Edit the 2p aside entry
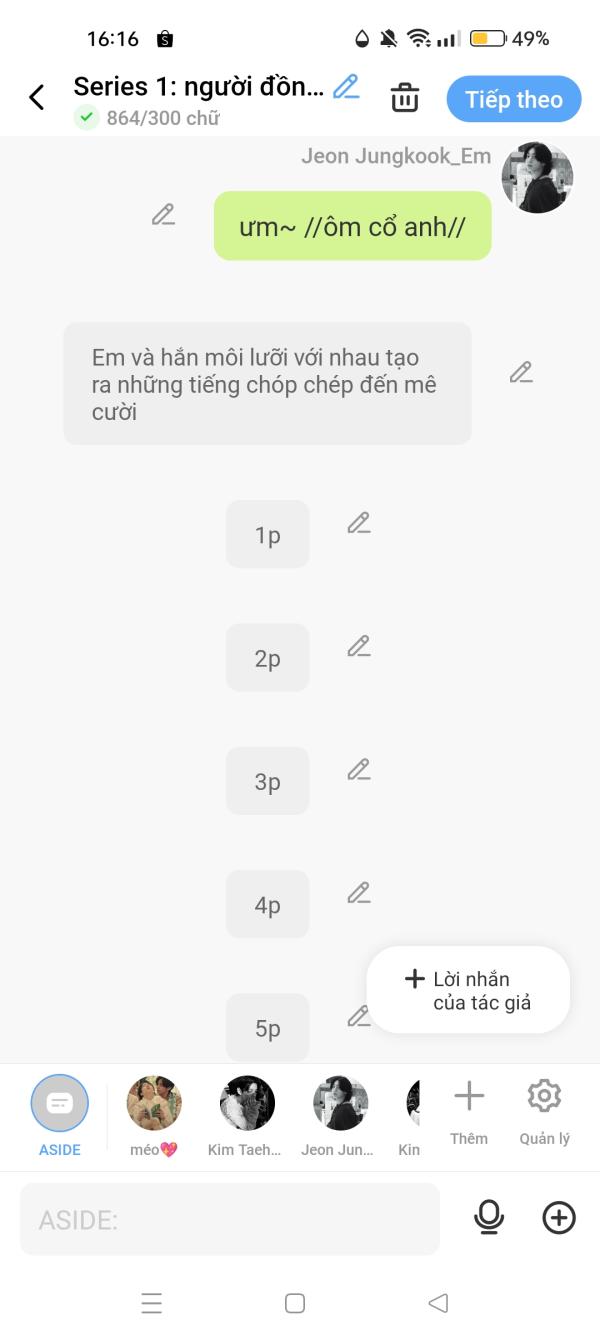Viewport: 600px width, 1340px height. point(359,647)
